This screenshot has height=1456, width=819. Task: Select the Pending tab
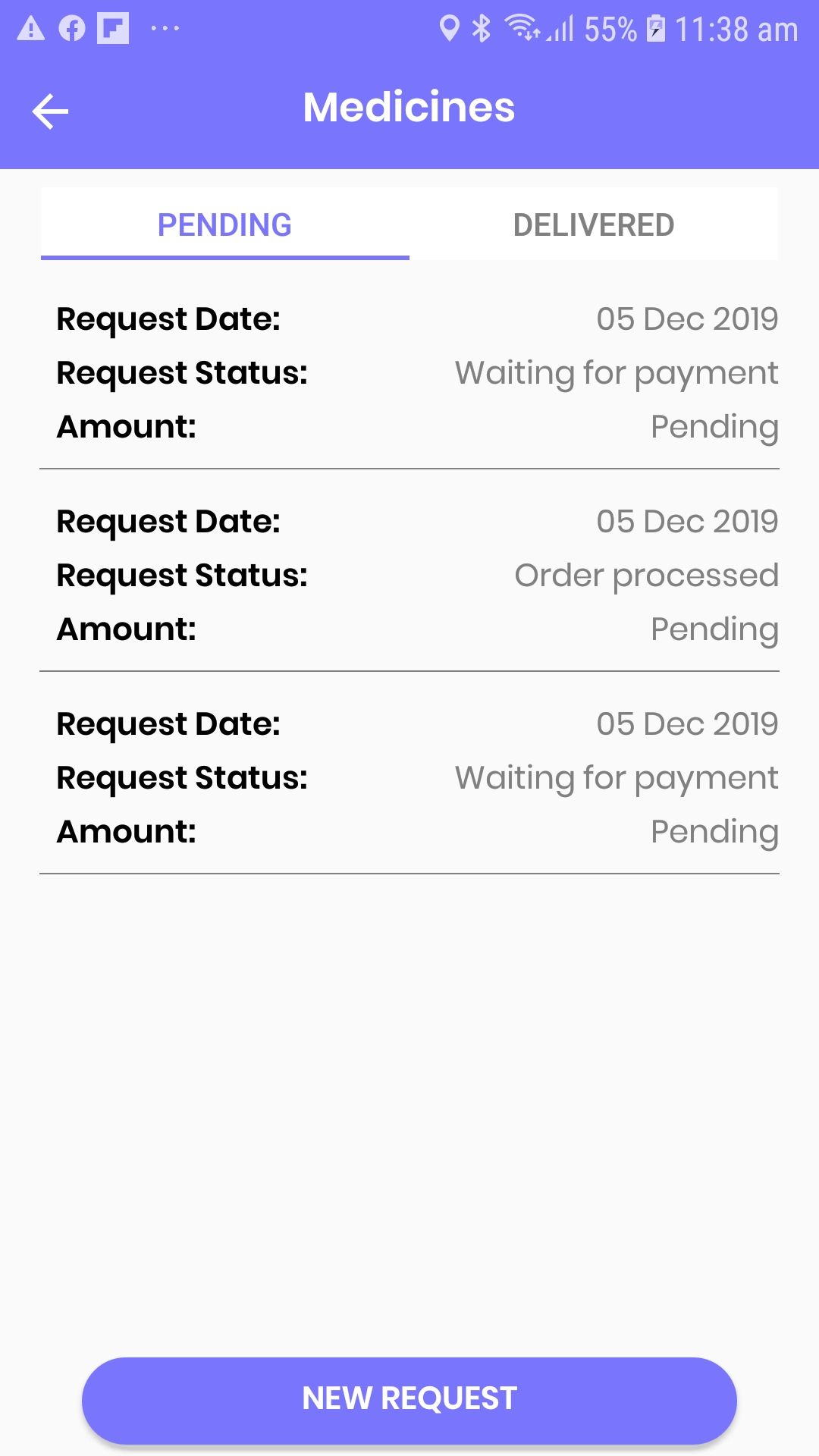tap(224, 224)
